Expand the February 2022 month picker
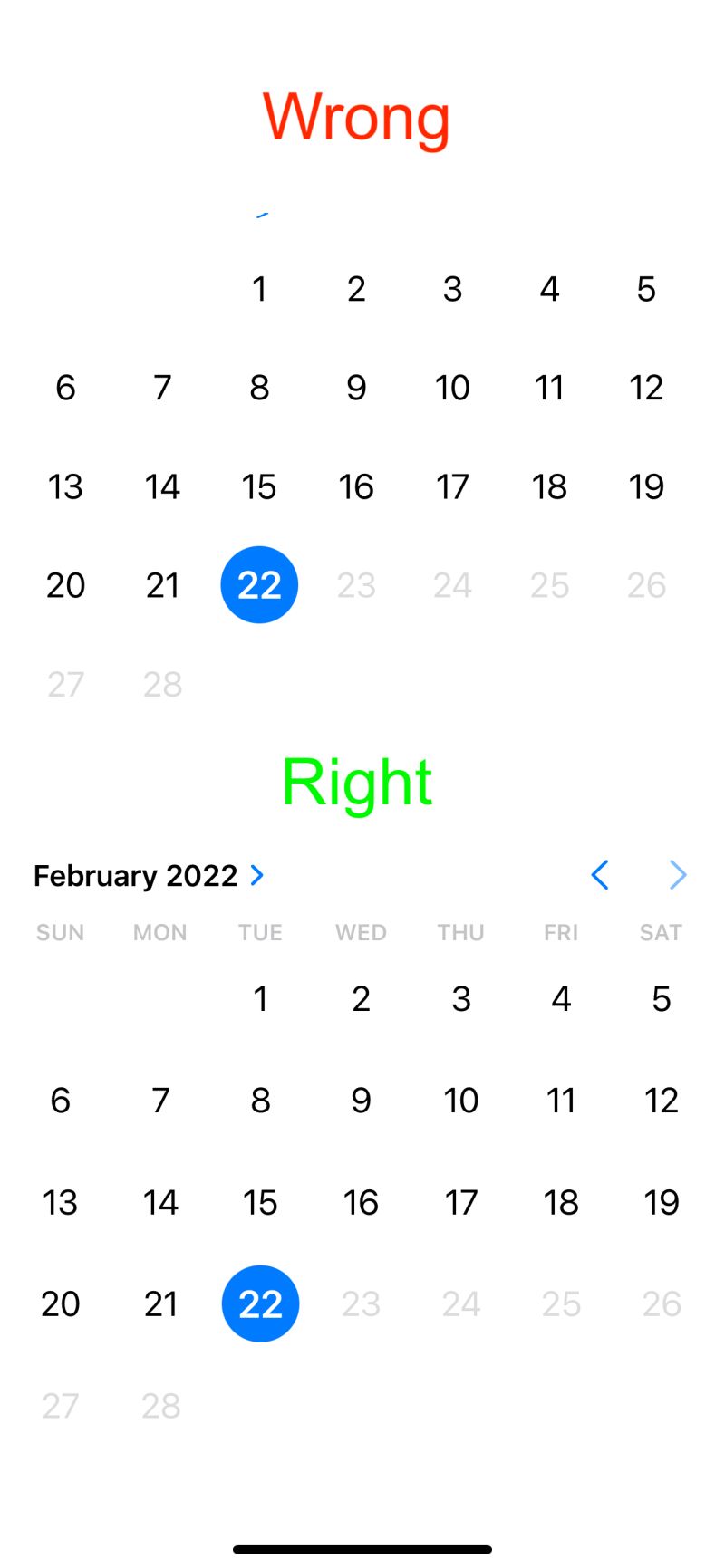The image size is (725, 1568). point(150,875)
